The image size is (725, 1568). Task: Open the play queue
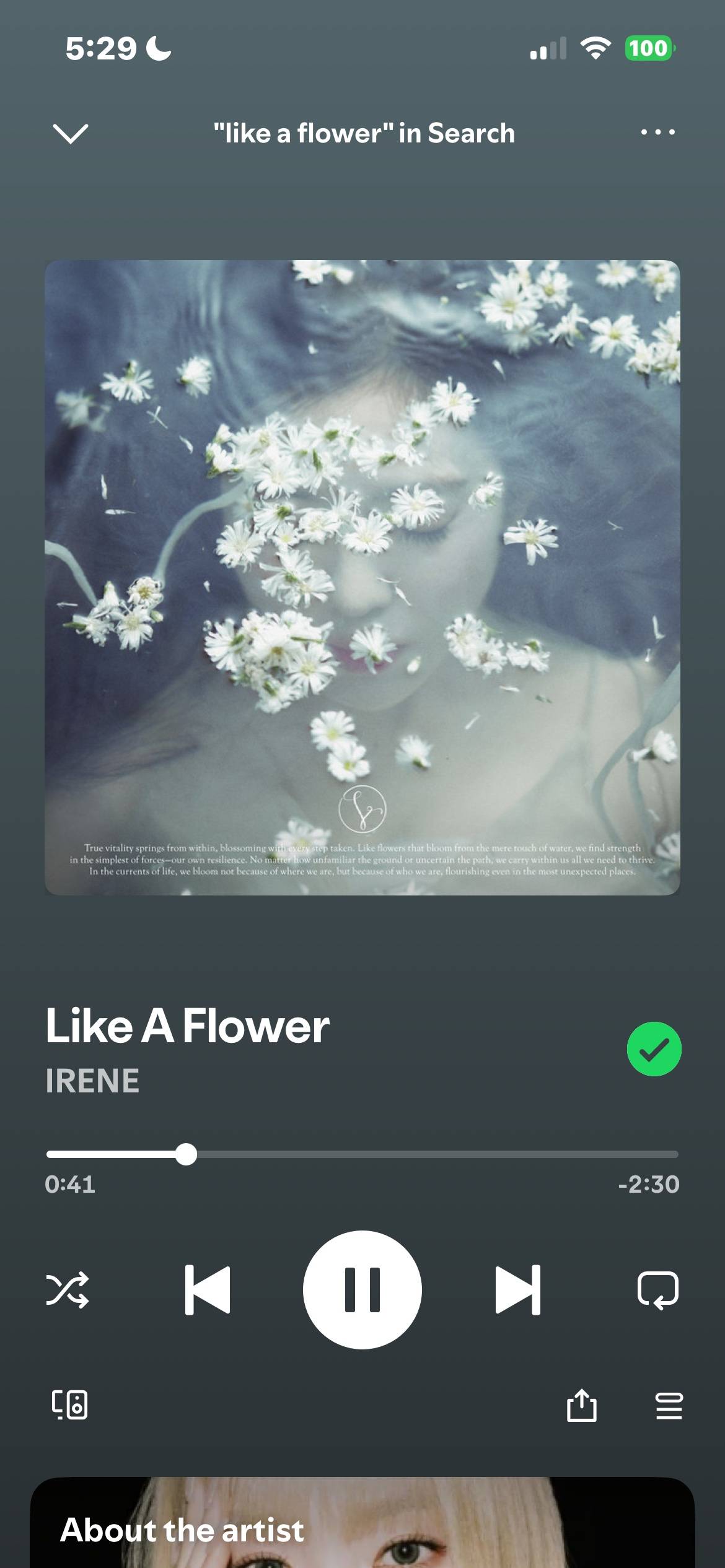[669, 1406]
